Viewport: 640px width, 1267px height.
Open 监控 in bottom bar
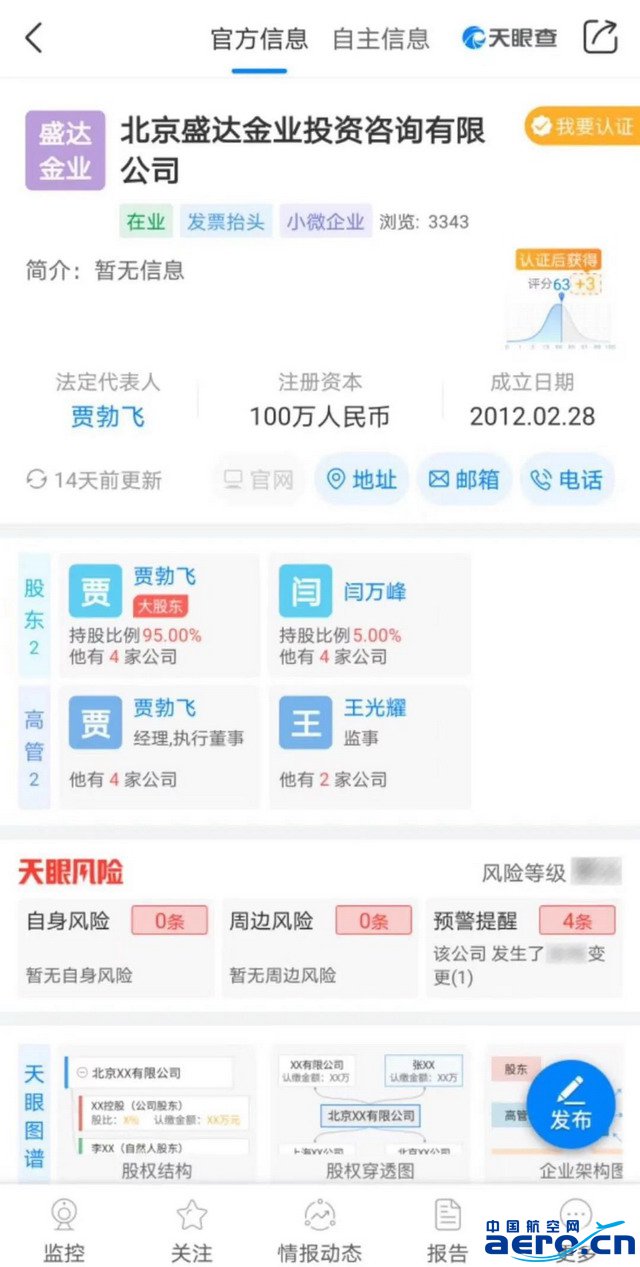click(64, 1230)
